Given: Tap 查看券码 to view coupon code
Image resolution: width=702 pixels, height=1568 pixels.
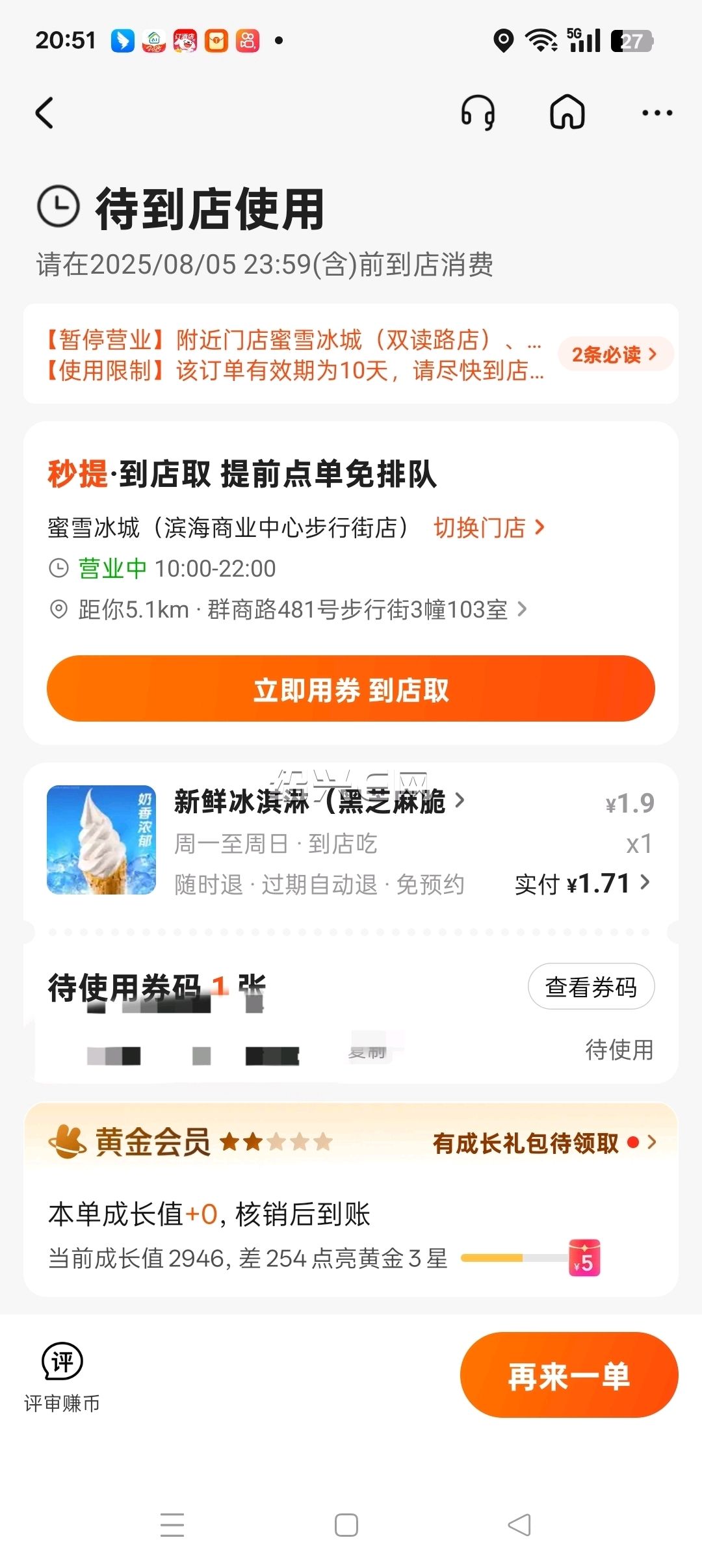Looking at the screenshot, I should [591, 986].
